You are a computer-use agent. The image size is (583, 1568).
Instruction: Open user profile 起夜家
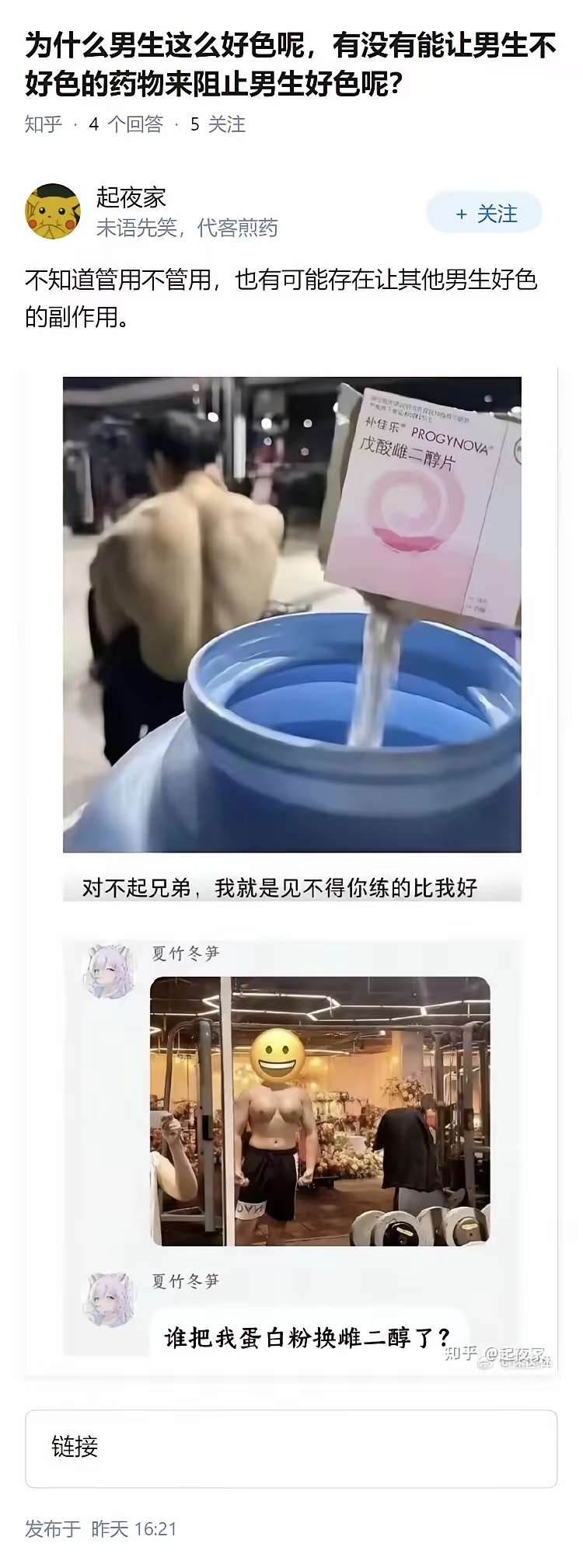(x=129, y=197)
